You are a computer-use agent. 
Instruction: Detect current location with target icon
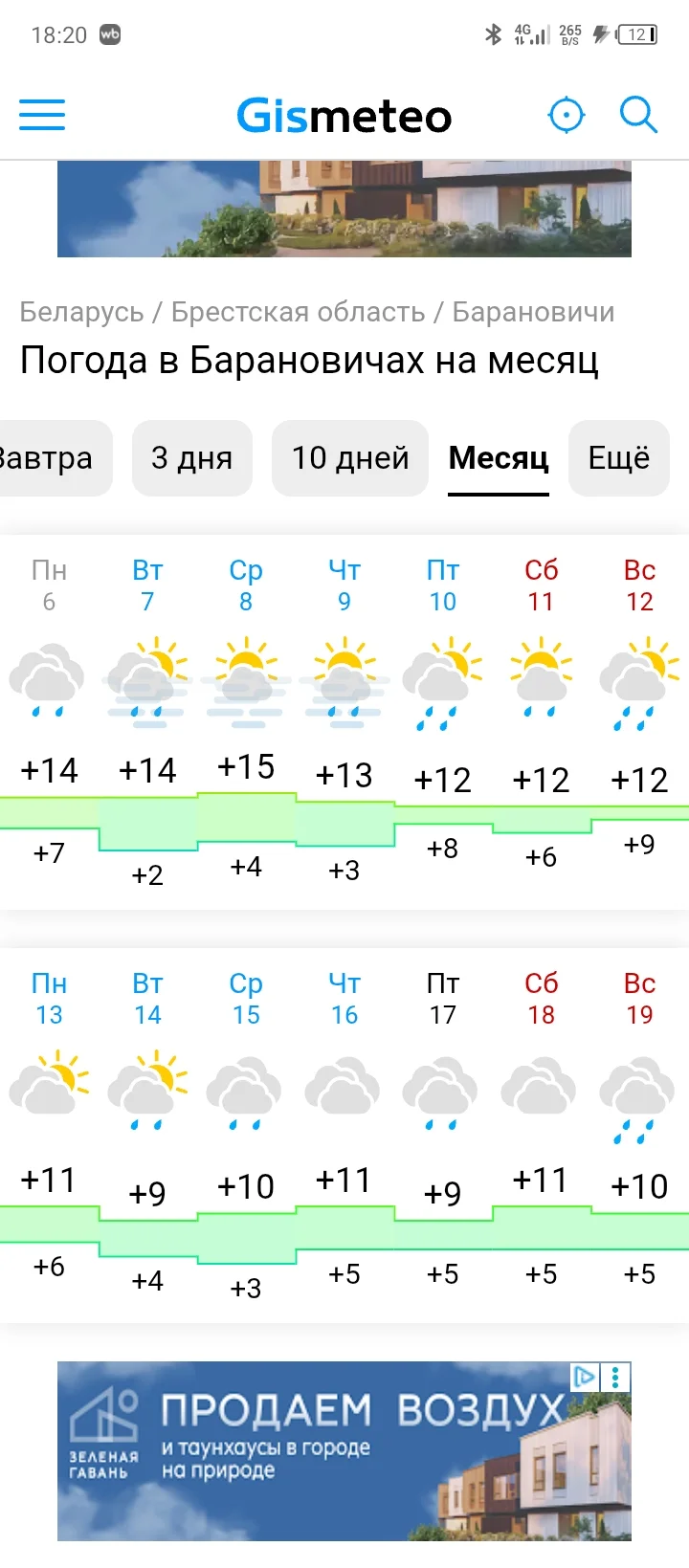coord(566,116)
